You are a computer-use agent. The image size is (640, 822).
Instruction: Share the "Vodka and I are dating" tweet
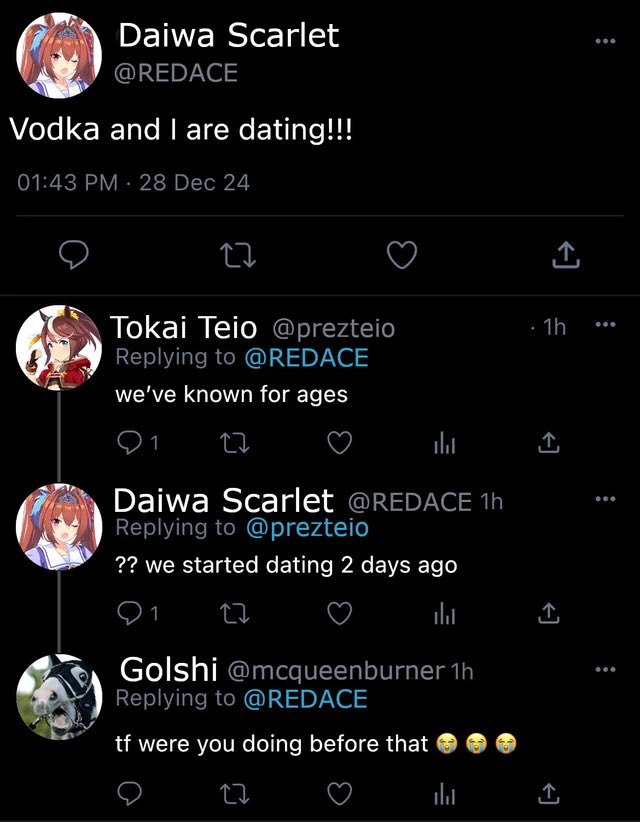coord(566,255)
